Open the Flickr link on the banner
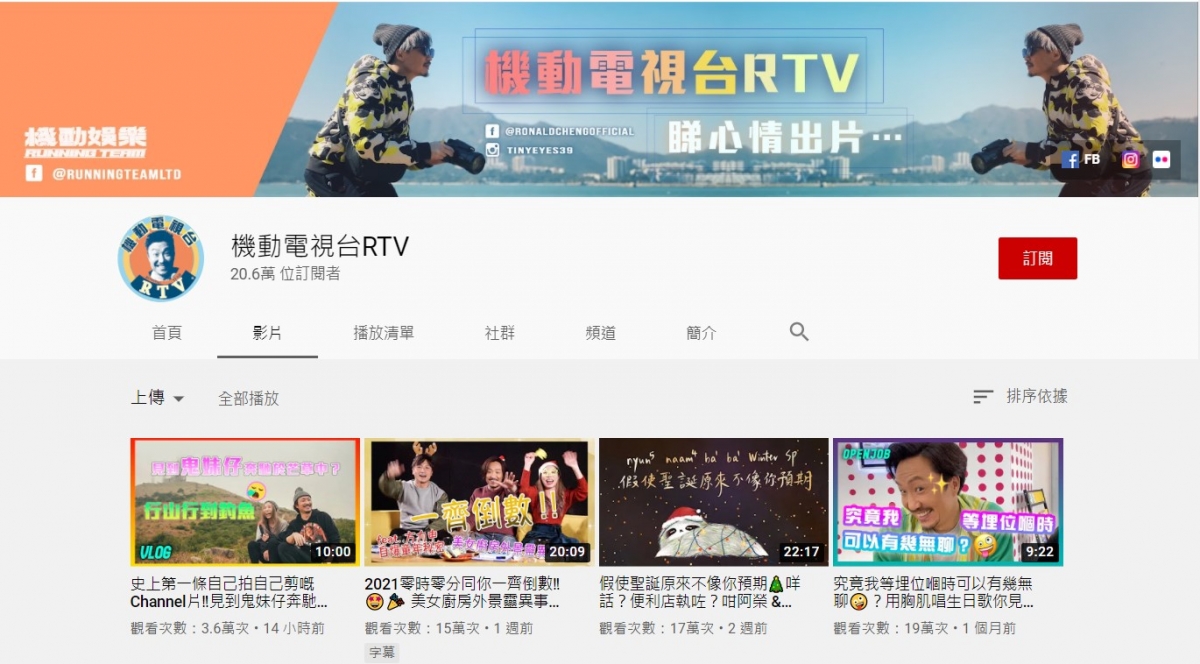Viewport: 1200px width, 664px height. [1160, 159]
